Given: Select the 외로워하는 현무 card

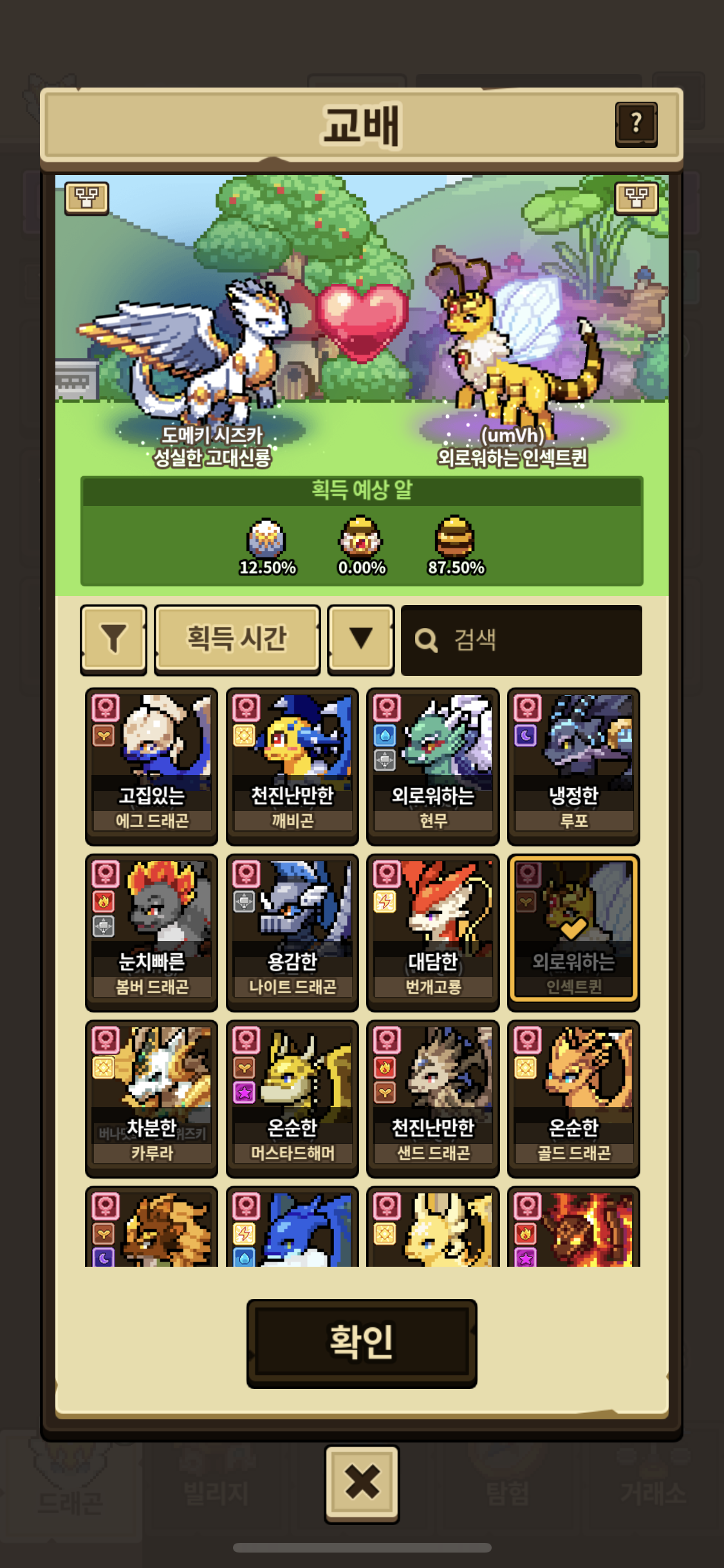Looking at the screenshot, I should tap(433, 766).
